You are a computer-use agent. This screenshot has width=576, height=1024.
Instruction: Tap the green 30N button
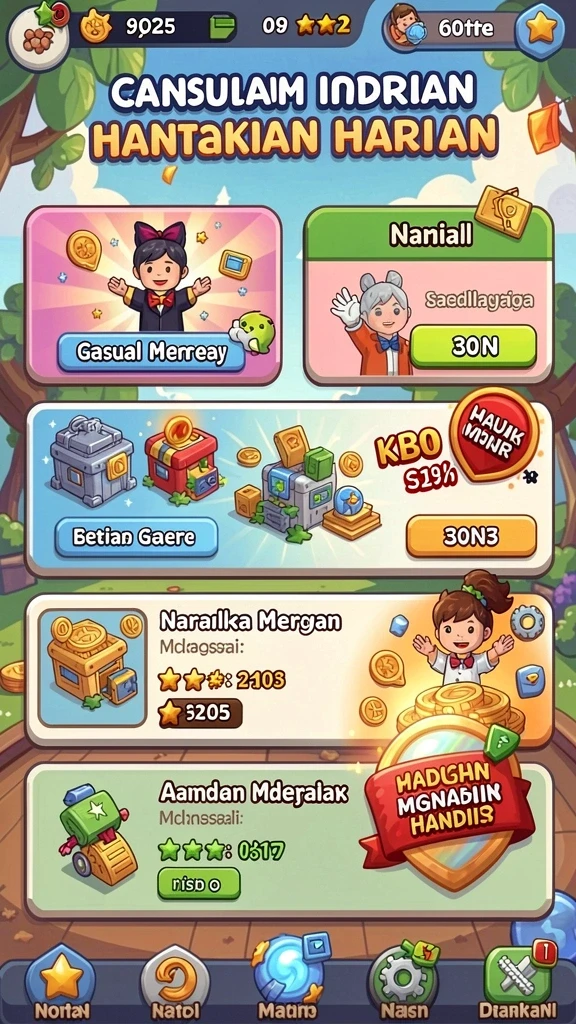click(x=473, y=347)
